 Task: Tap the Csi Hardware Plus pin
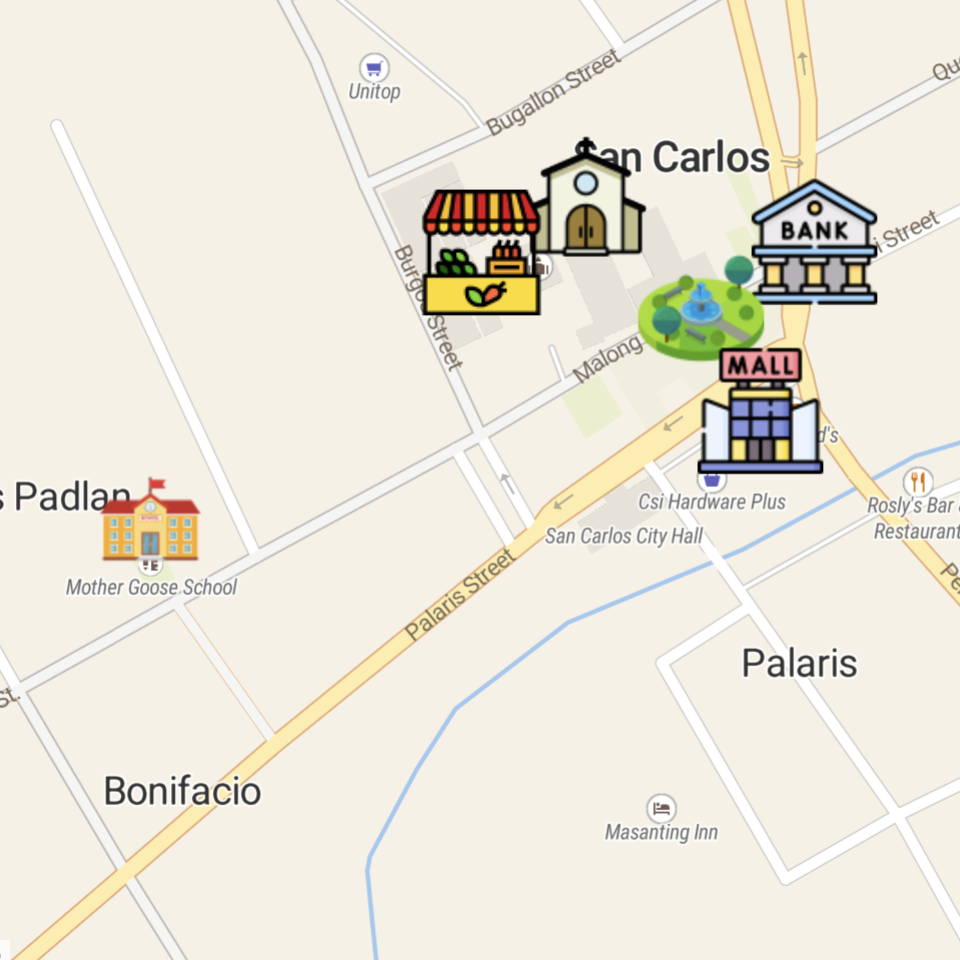[x=711, y=480]
